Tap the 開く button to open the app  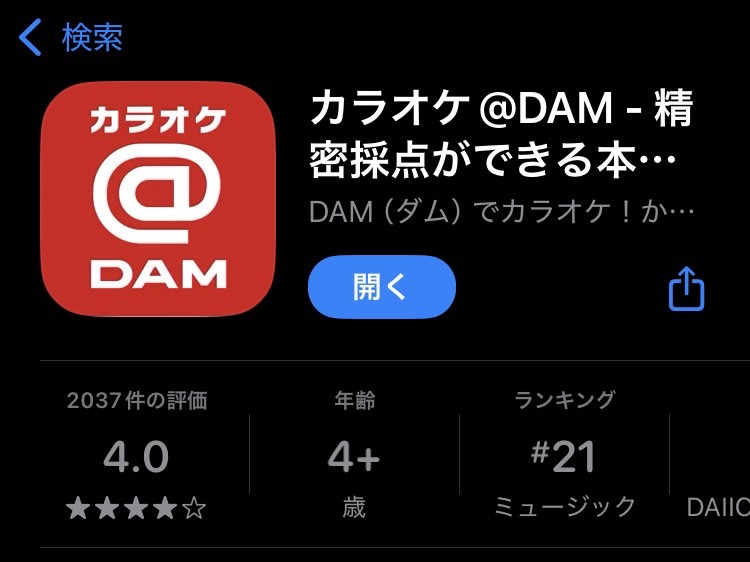[x=381, y=287]
